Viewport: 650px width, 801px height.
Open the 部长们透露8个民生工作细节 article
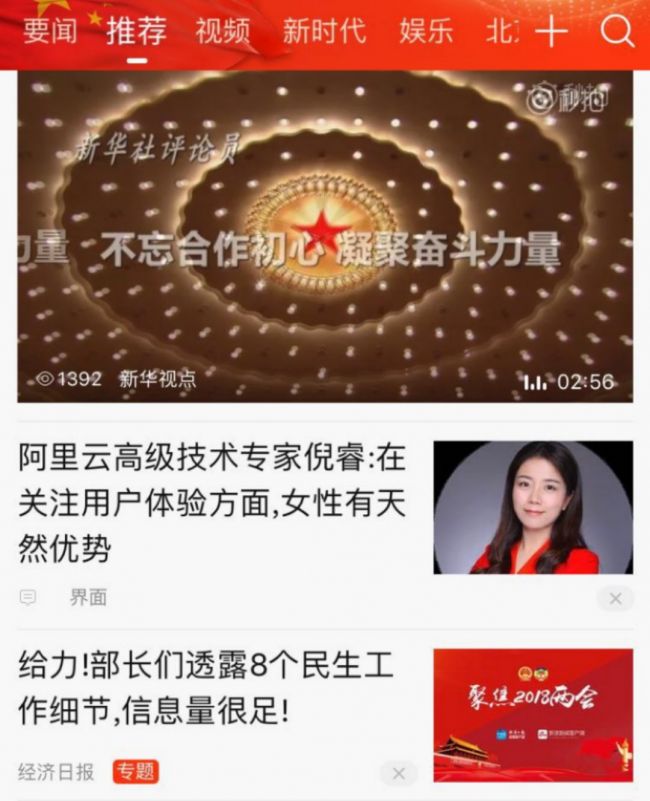pos(205,686)
